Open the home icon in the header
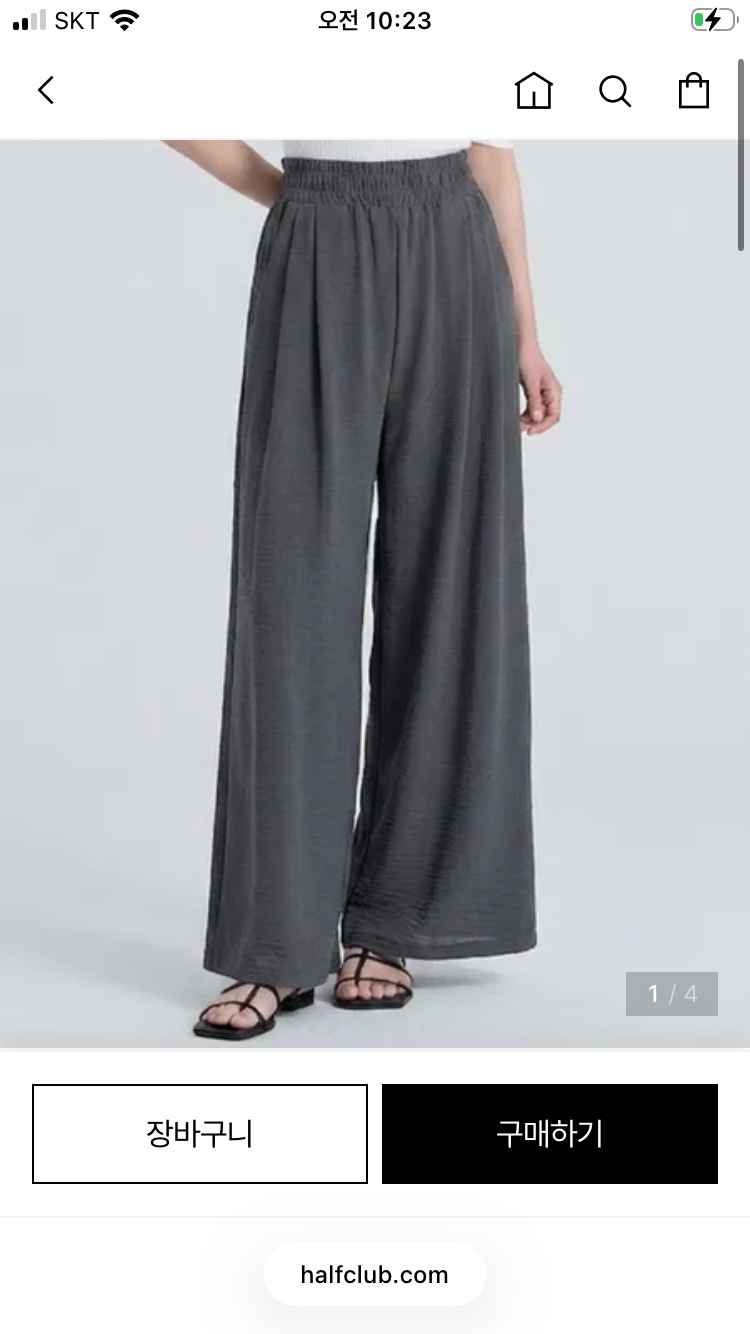The width and height of the screenshot is (750, 1334). point(534,91)
